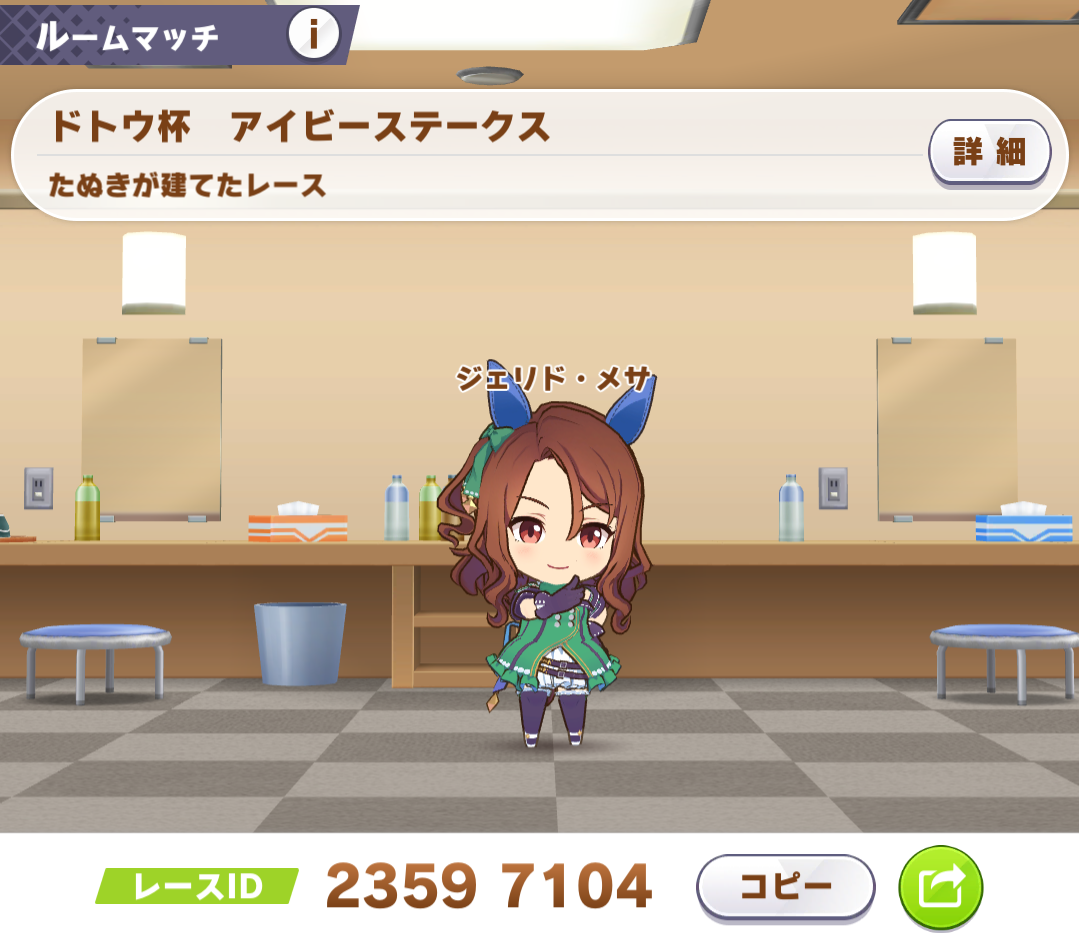Tap the 詳細 details button
1079x935 pixels.
(989, 153)
